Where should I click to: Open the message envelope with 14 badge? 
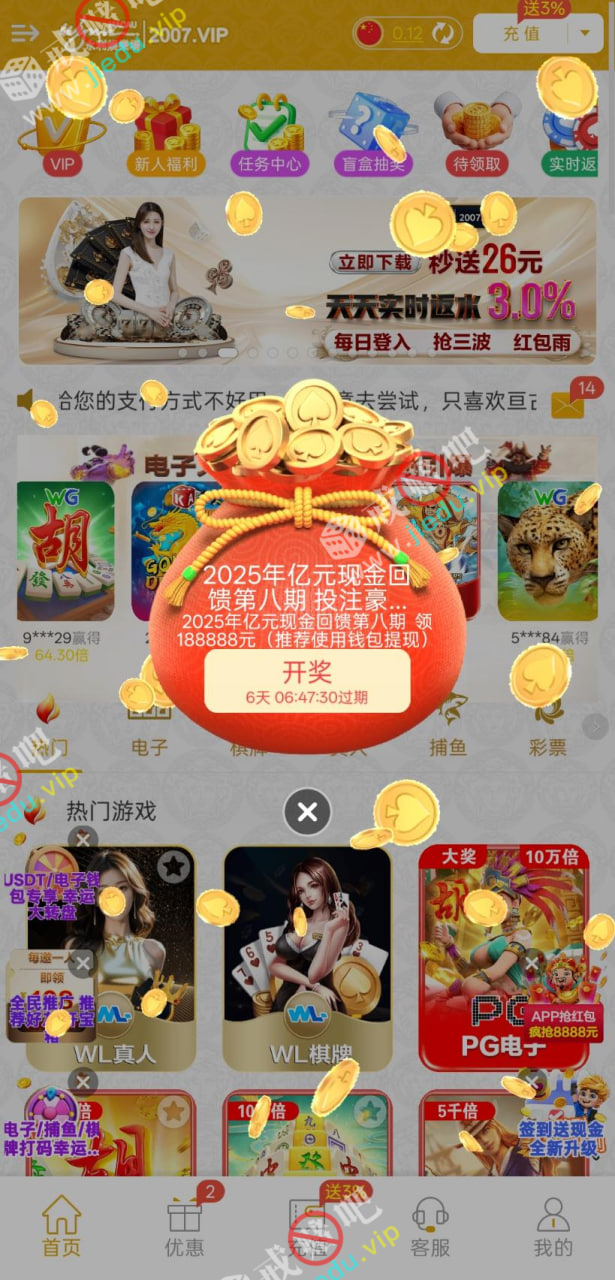click(x=568, y=402)
